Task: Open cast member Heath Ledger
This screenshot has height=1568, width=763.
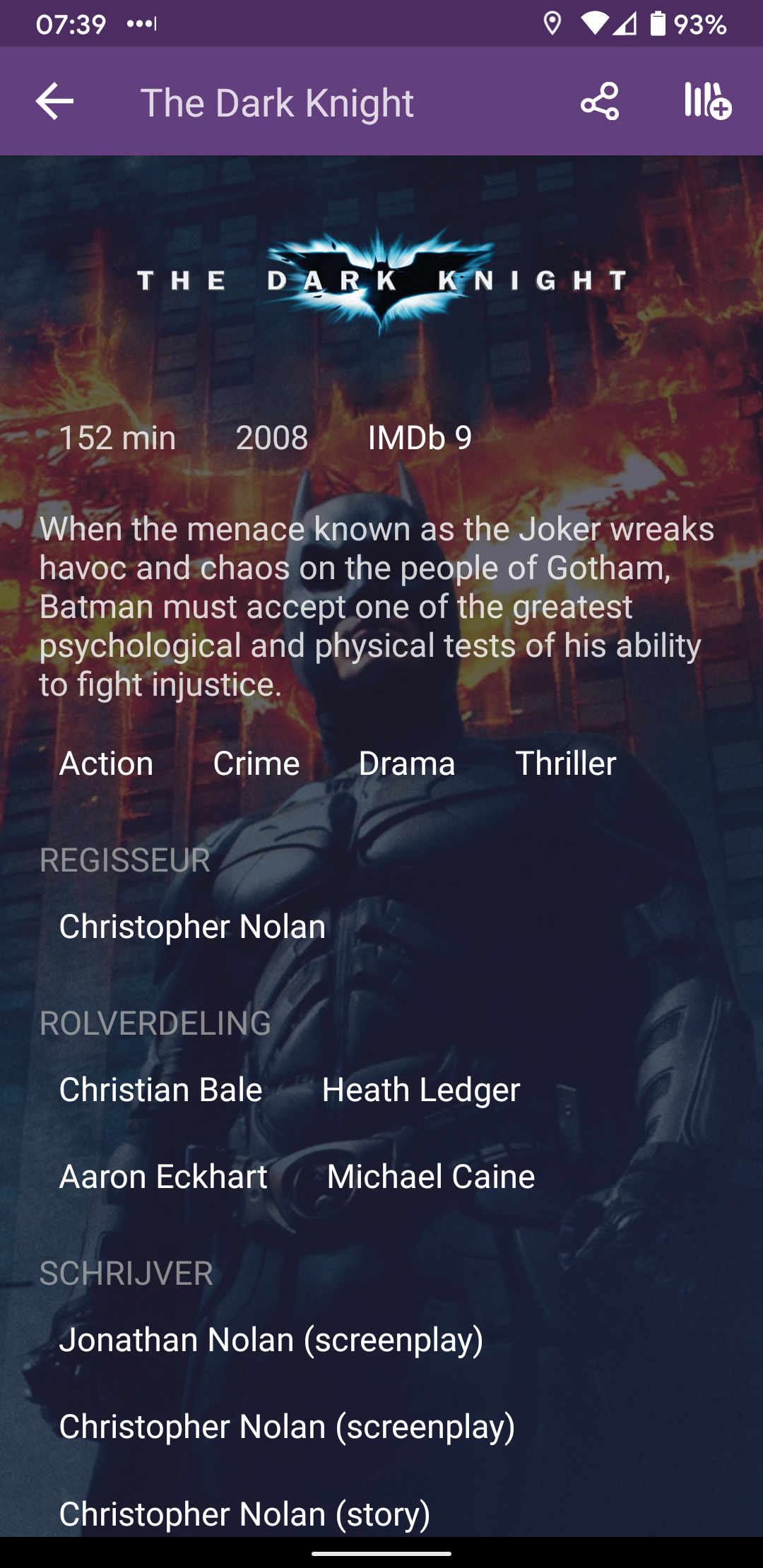Action: tap(421, 1090)
